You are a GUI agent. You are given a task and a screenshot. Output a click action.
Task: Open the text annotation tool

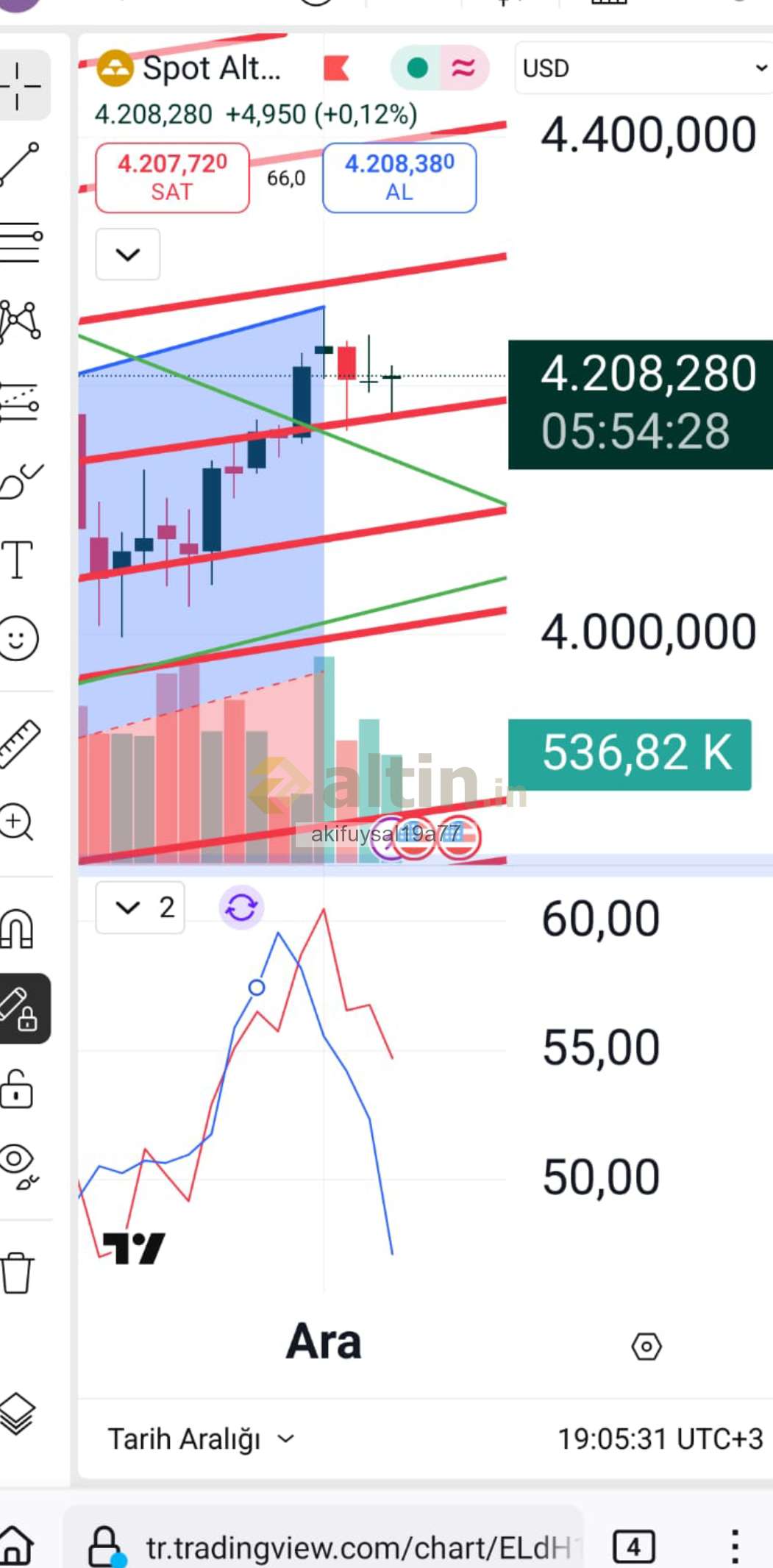tap(18, 560)
